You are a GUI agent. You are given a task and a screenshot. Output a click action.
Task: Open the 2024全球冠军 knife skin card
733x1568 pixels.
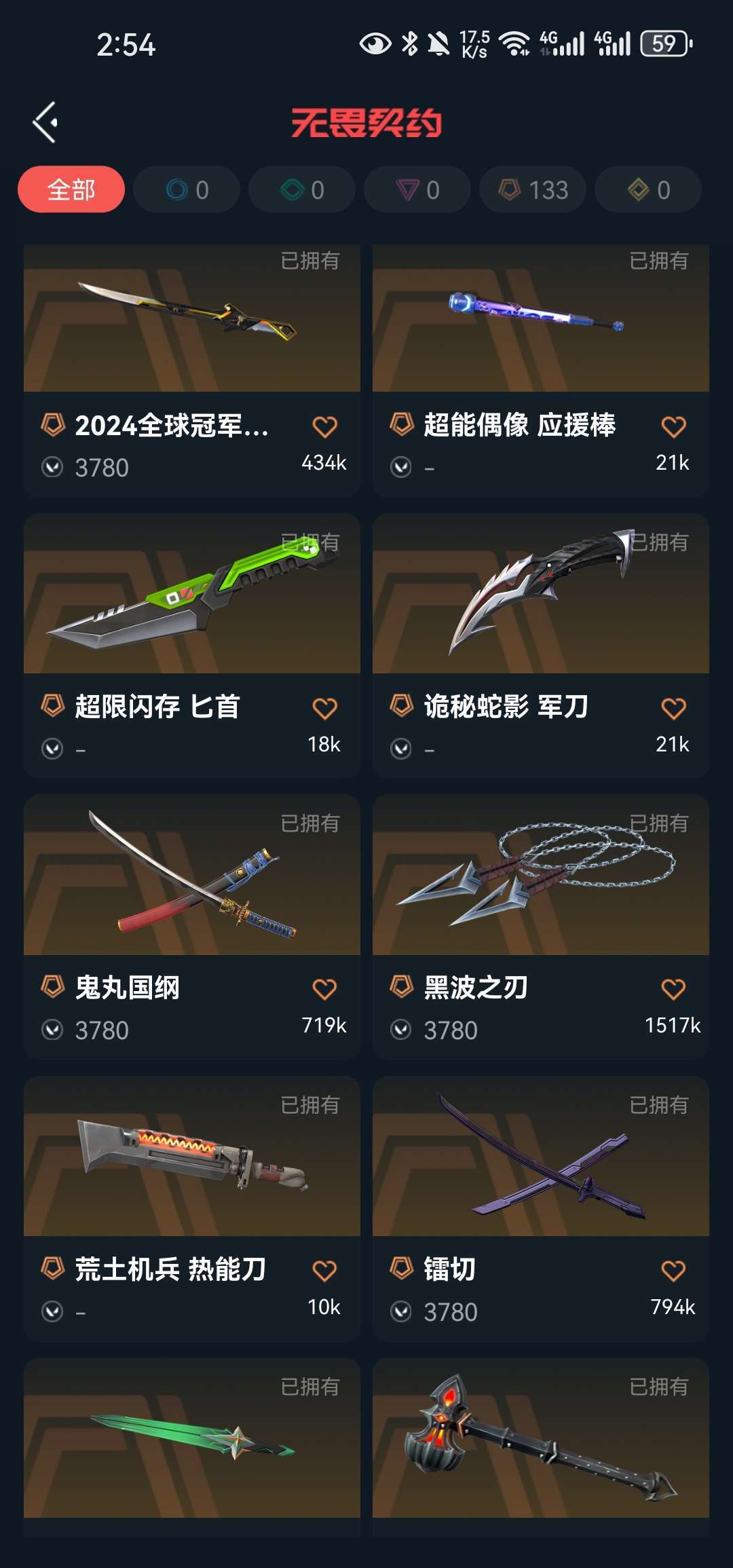click(x=191, y=326)
